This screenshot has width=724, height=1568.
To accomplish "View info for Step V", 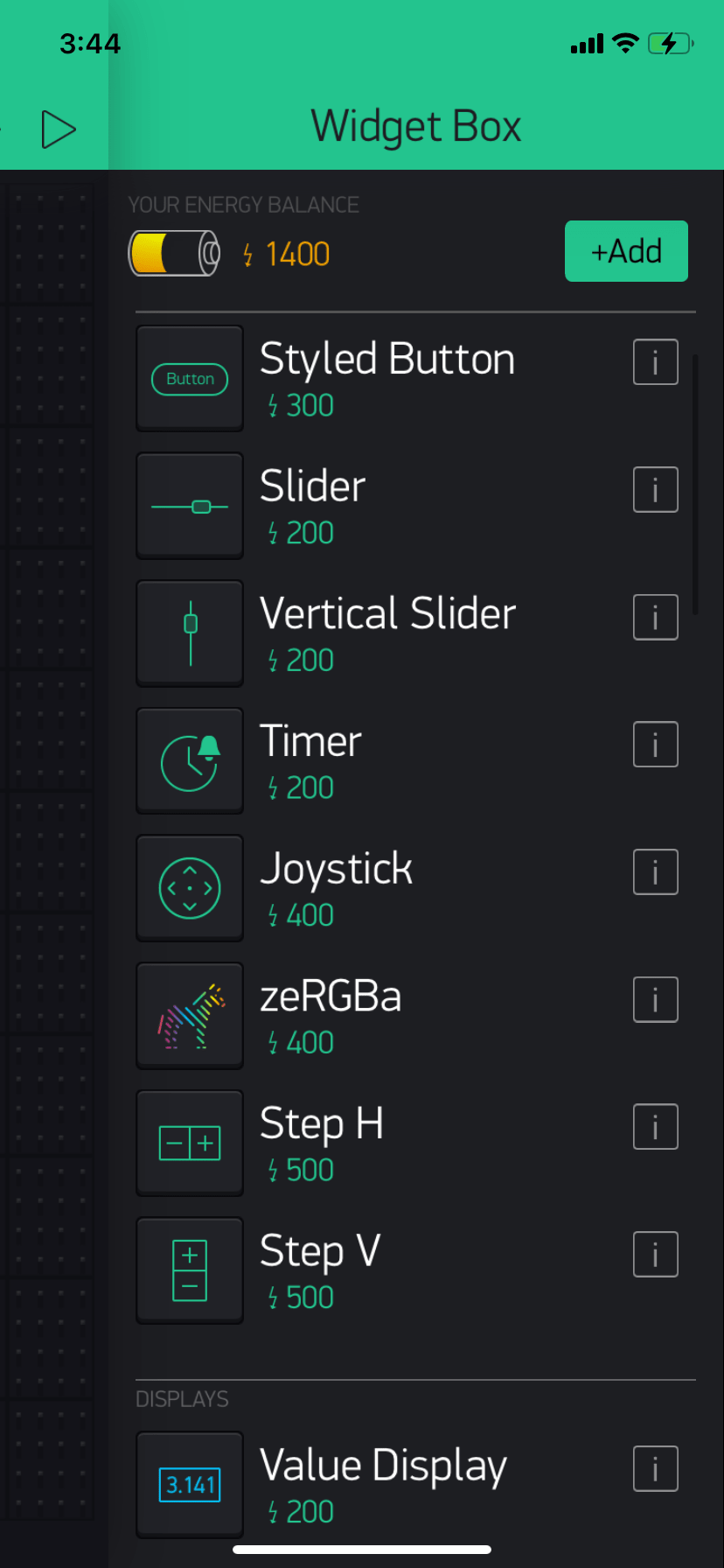I will click(x=656, y=1255).
